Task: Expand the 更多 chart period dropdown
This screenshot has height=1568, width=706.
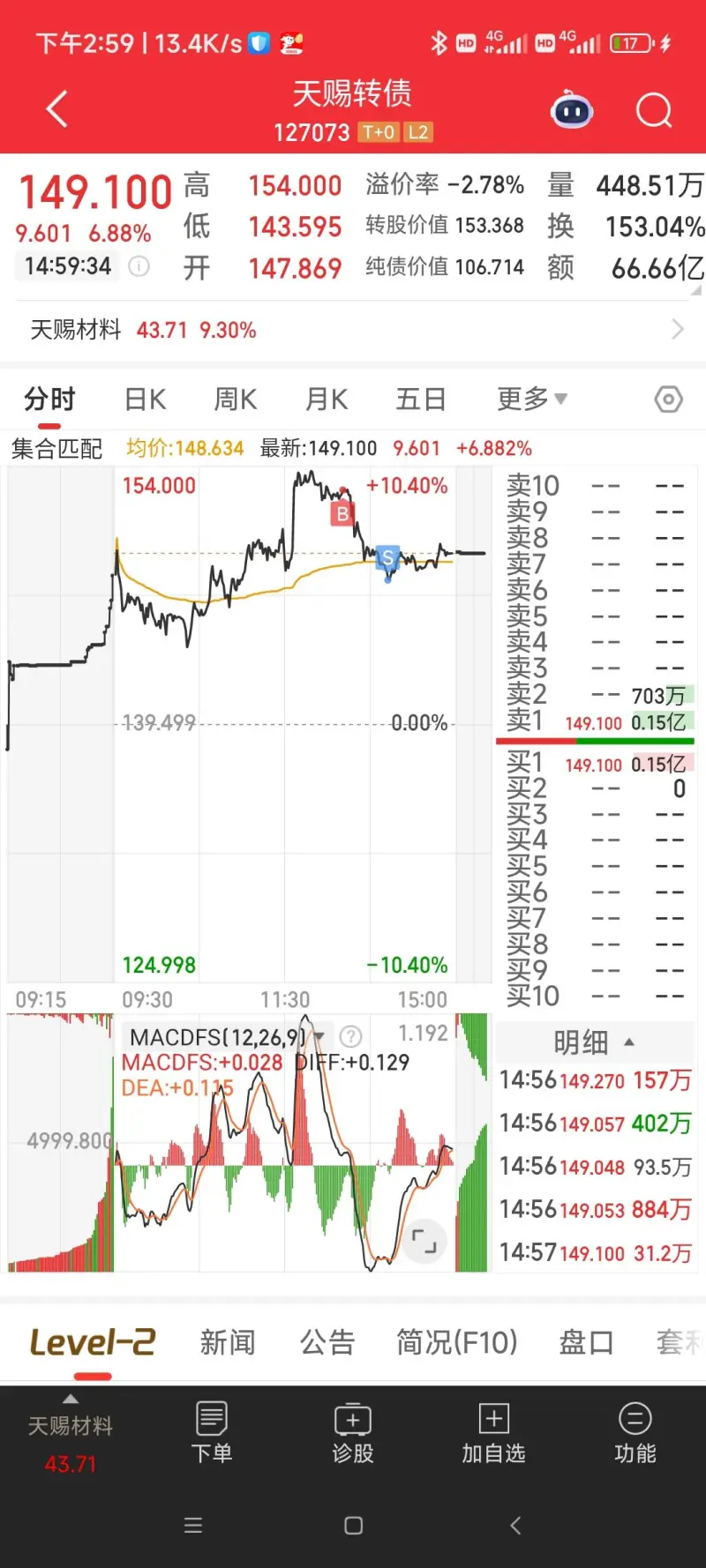Action: click(531, 399)
